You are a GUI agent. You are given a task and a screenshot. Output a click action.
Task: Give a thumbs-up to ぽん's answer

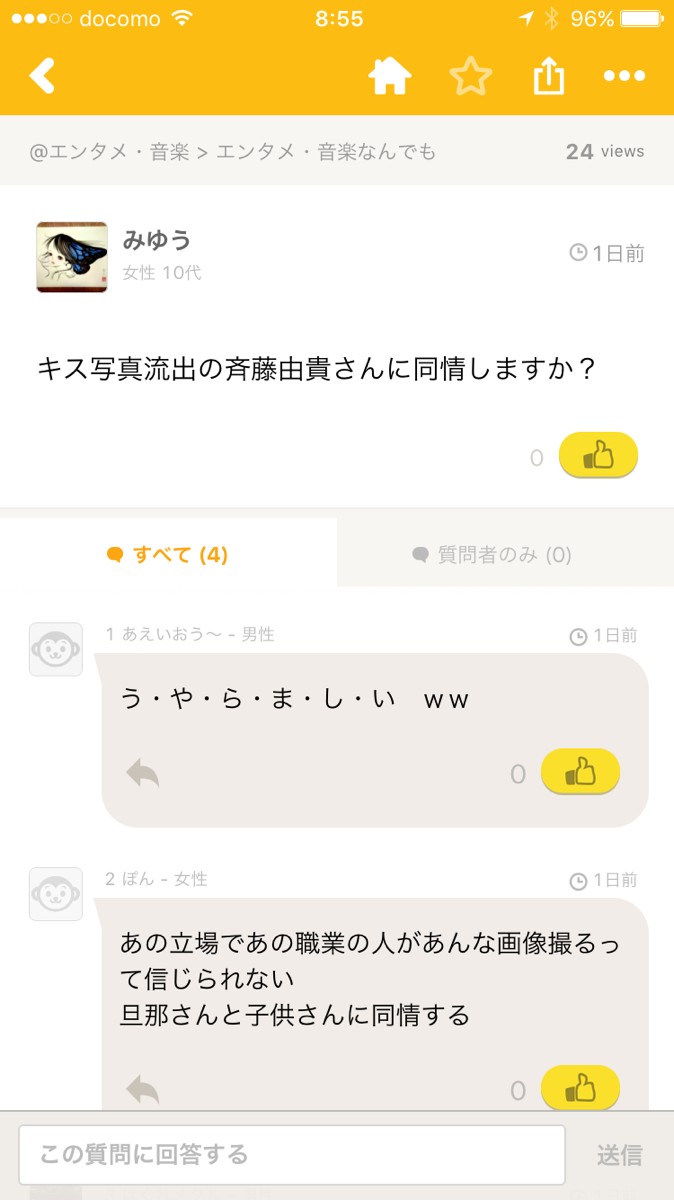pos(580,1087)
